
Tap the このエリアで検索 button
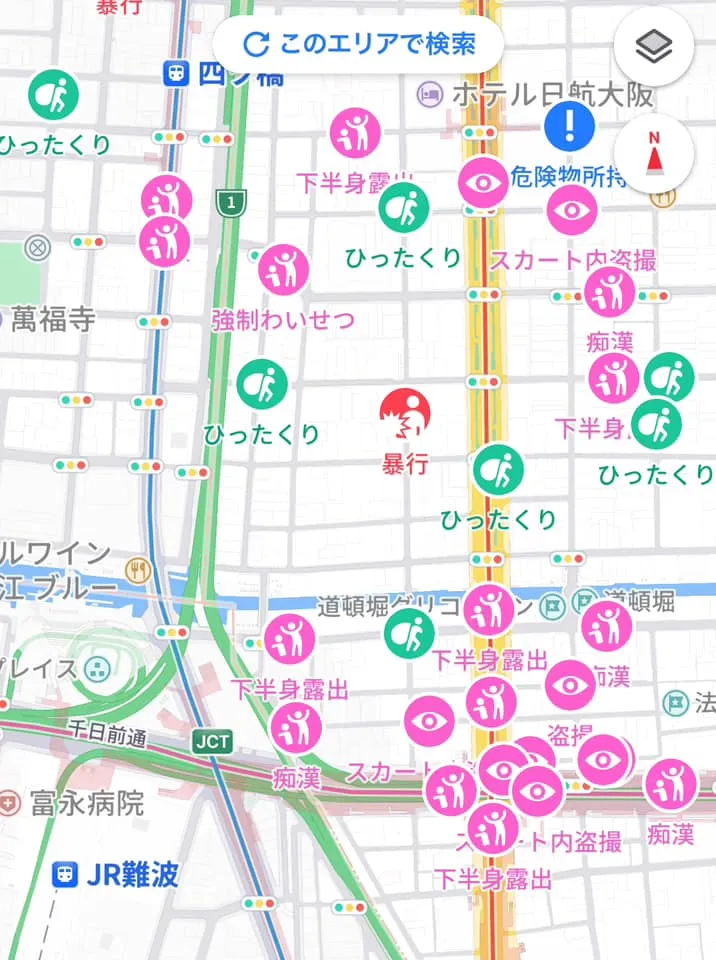tap(358, 44)
